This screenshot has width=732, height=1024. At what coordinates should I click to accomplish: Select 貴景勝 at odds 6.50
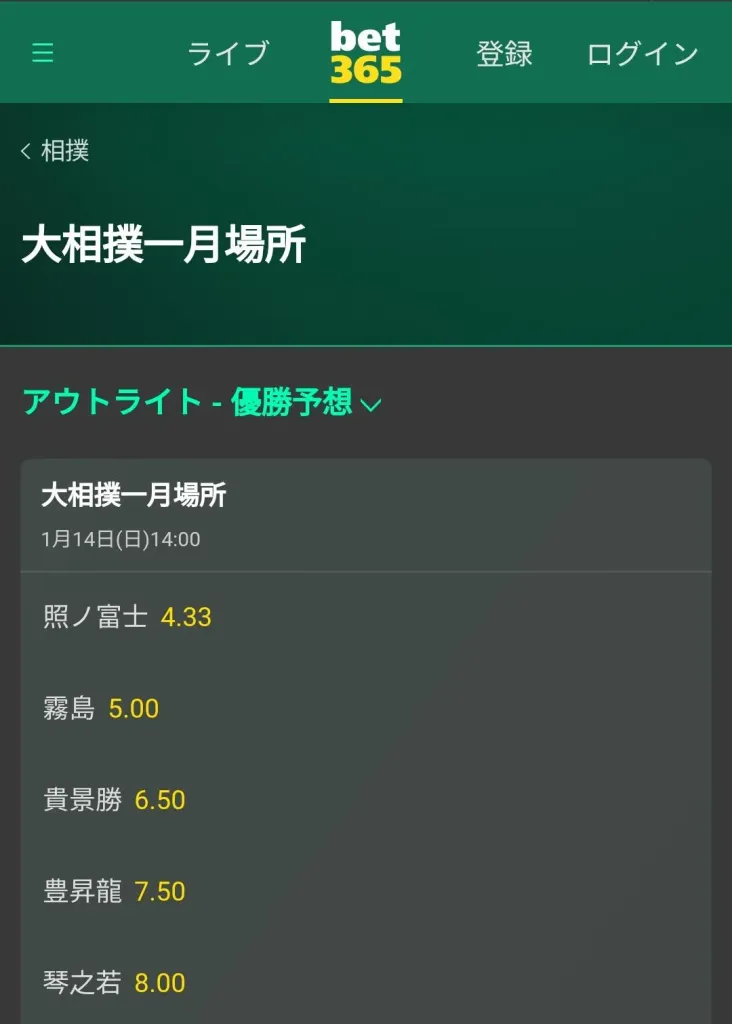[x=115, y=800]
